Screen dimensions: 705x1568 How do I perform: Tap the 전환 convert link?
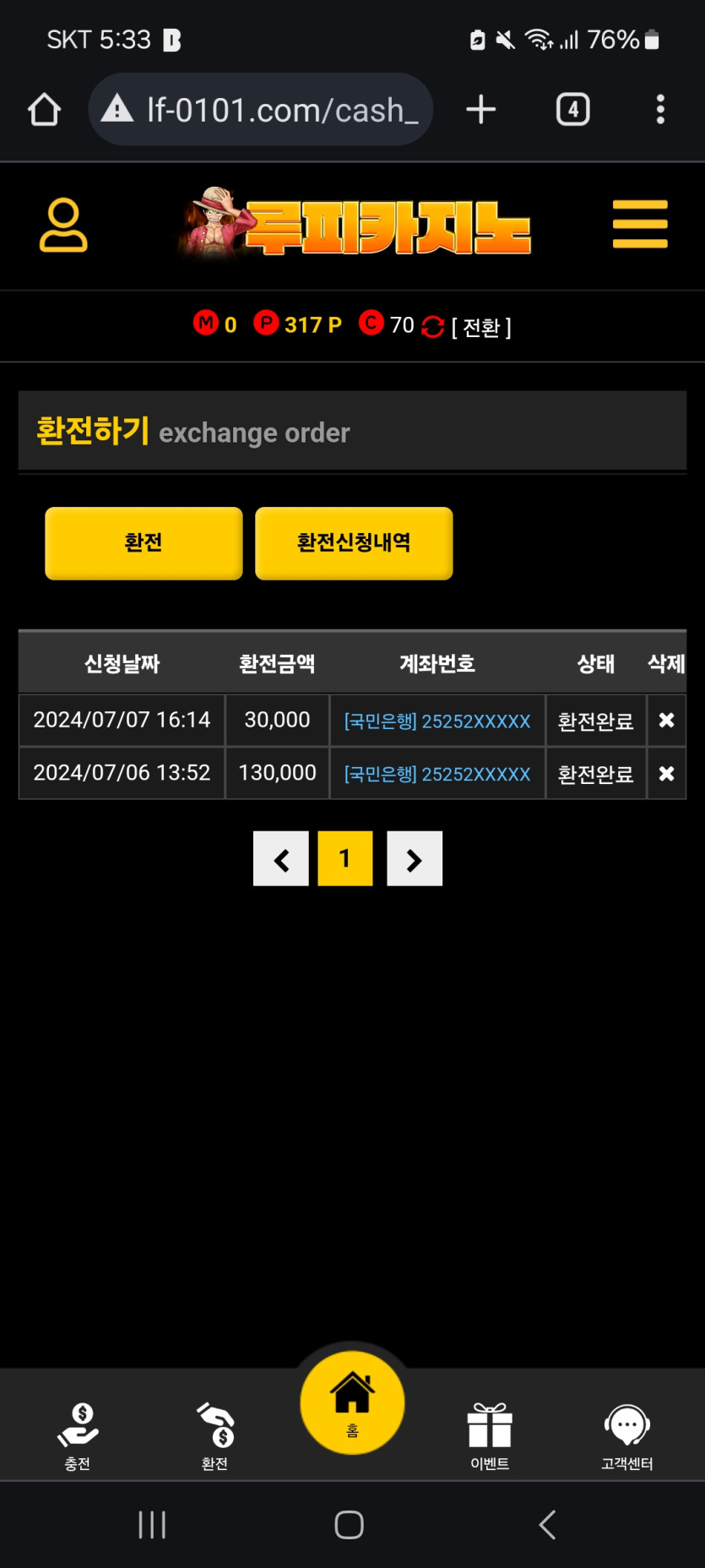(480, 327)
